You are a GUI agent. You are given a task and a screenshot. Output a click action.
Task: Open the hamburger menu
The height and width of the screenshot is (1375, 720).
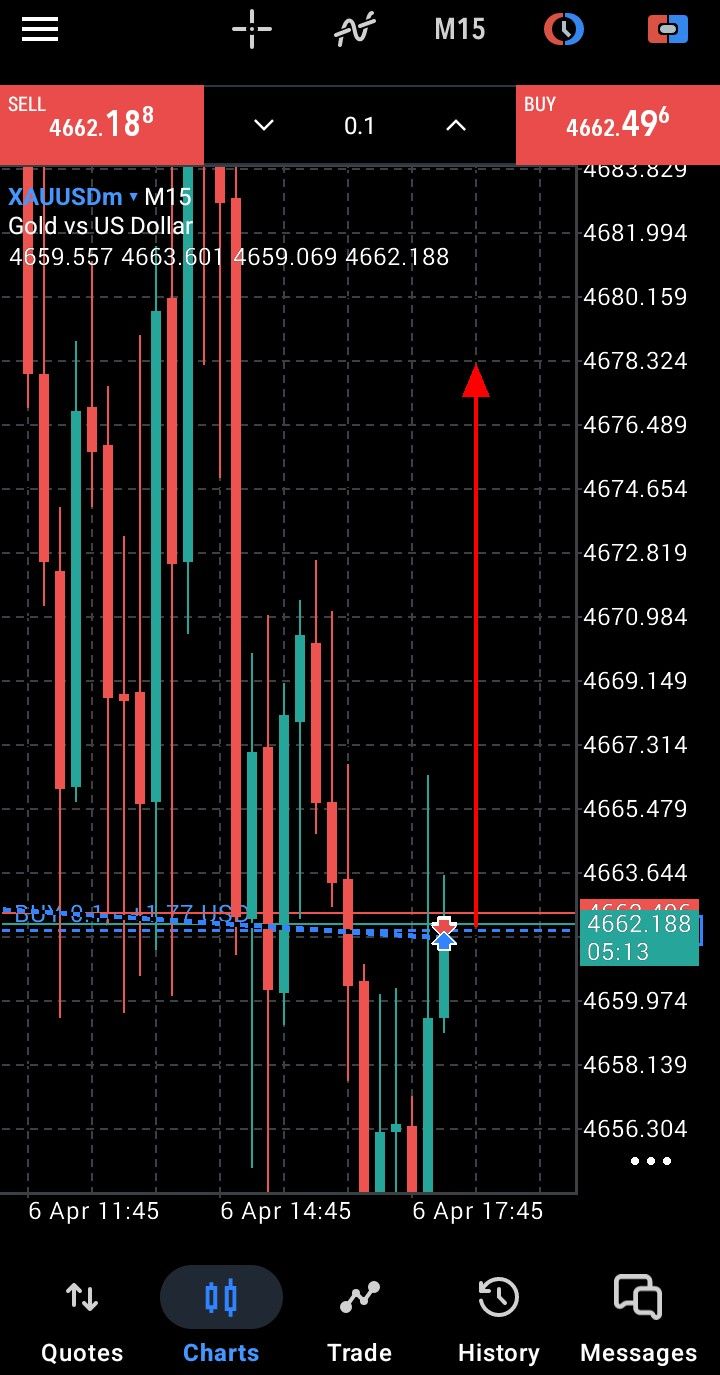click(x=40, y=29)
